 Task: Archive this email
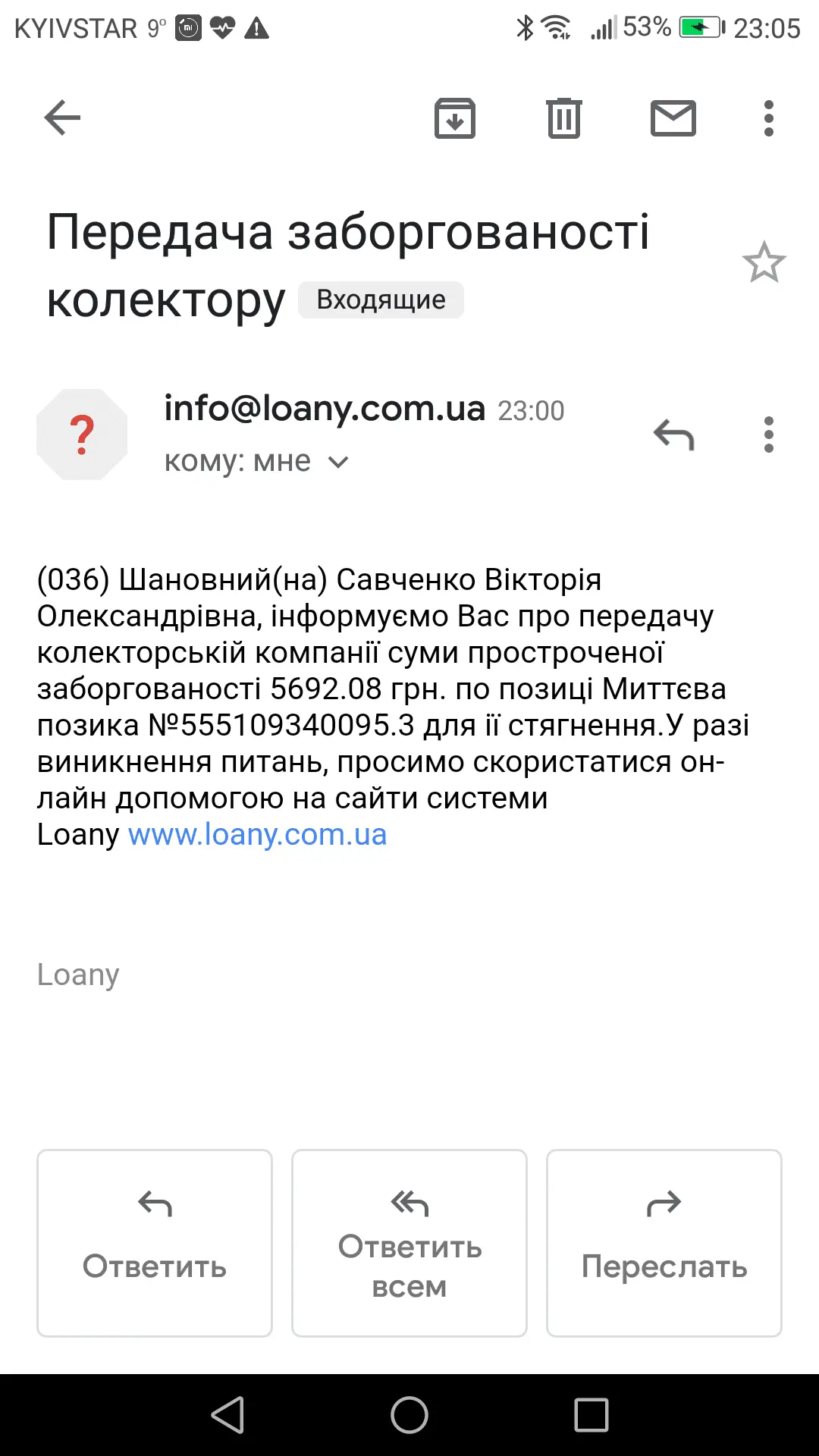click(x=454, y=118)
